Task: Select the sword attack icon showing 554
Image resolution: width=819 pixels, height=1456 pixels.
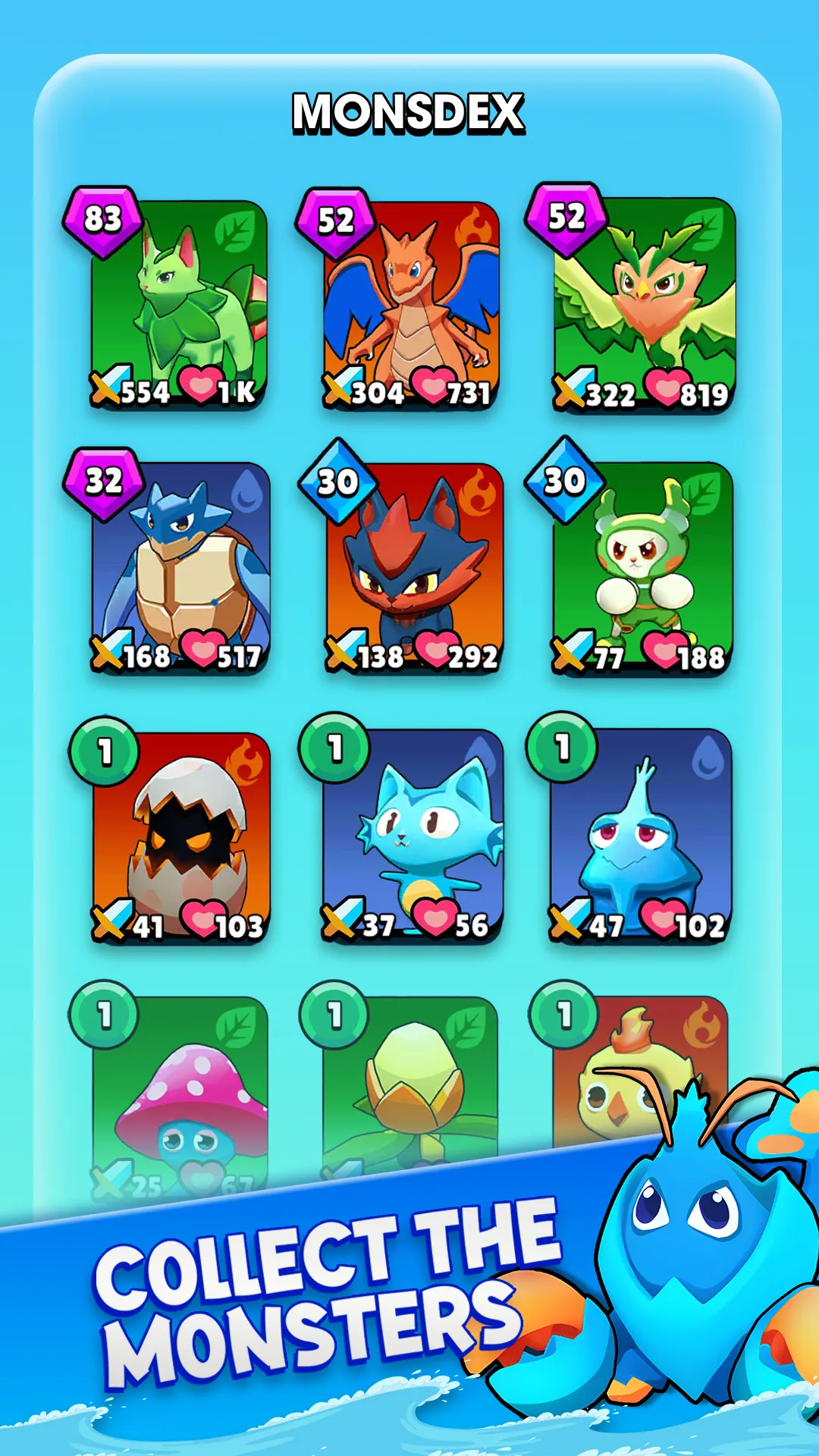Action: (106, 391)
